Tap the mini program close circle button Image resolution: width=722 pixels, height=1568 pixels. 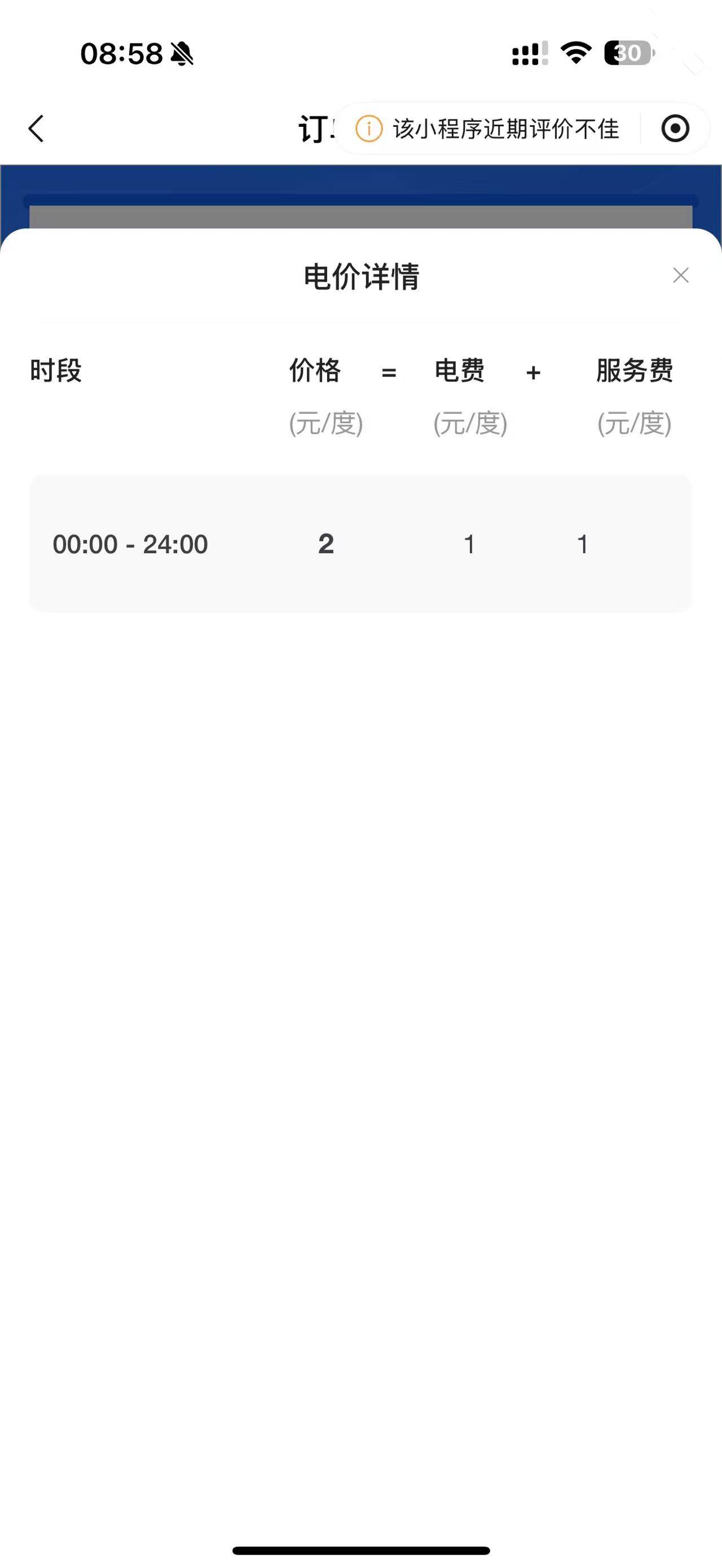pyautogui.click(x=675, y=129)
